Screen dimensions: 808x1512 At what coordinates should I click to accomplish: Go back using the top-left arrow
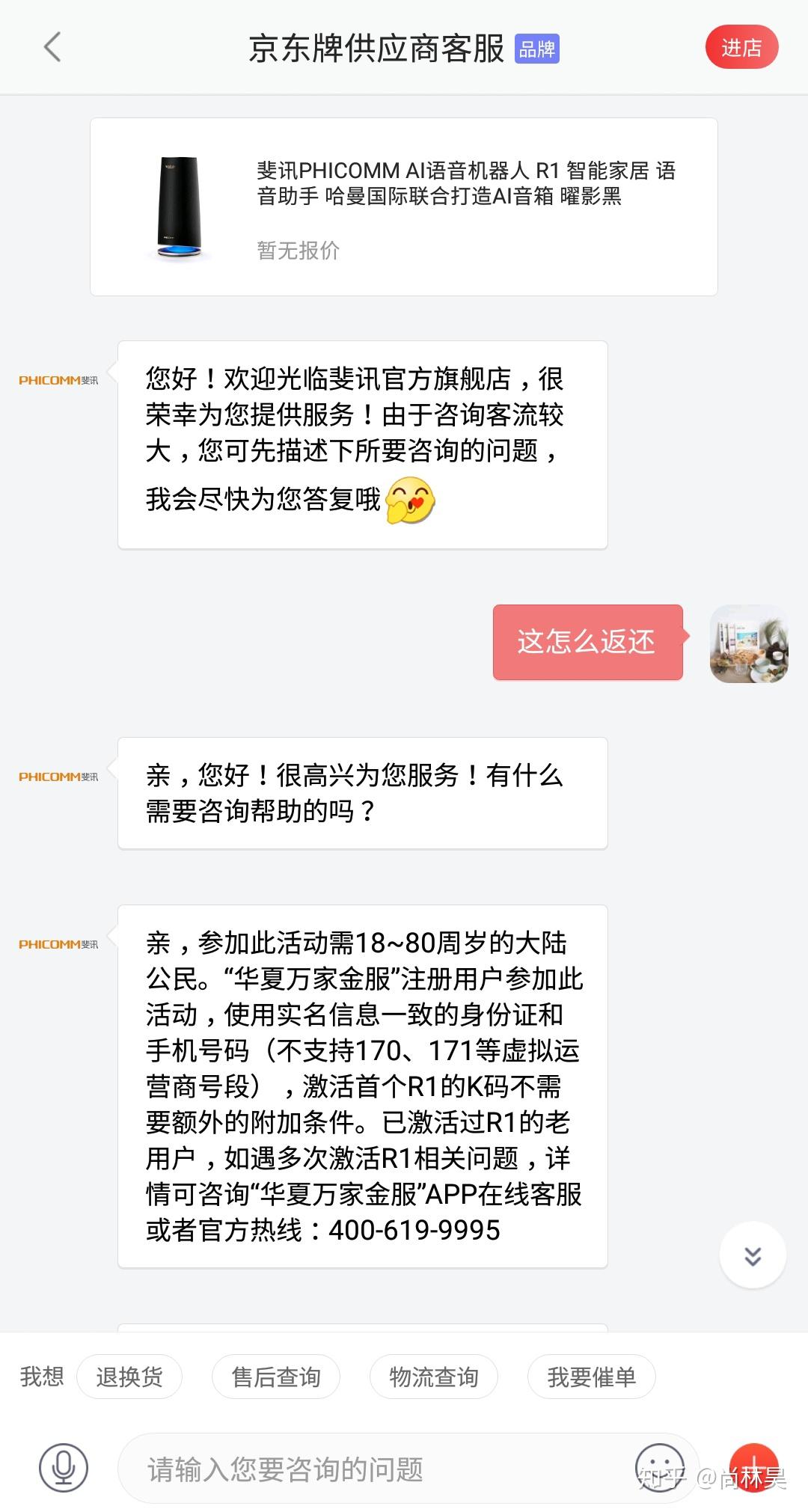pos(52,47)
